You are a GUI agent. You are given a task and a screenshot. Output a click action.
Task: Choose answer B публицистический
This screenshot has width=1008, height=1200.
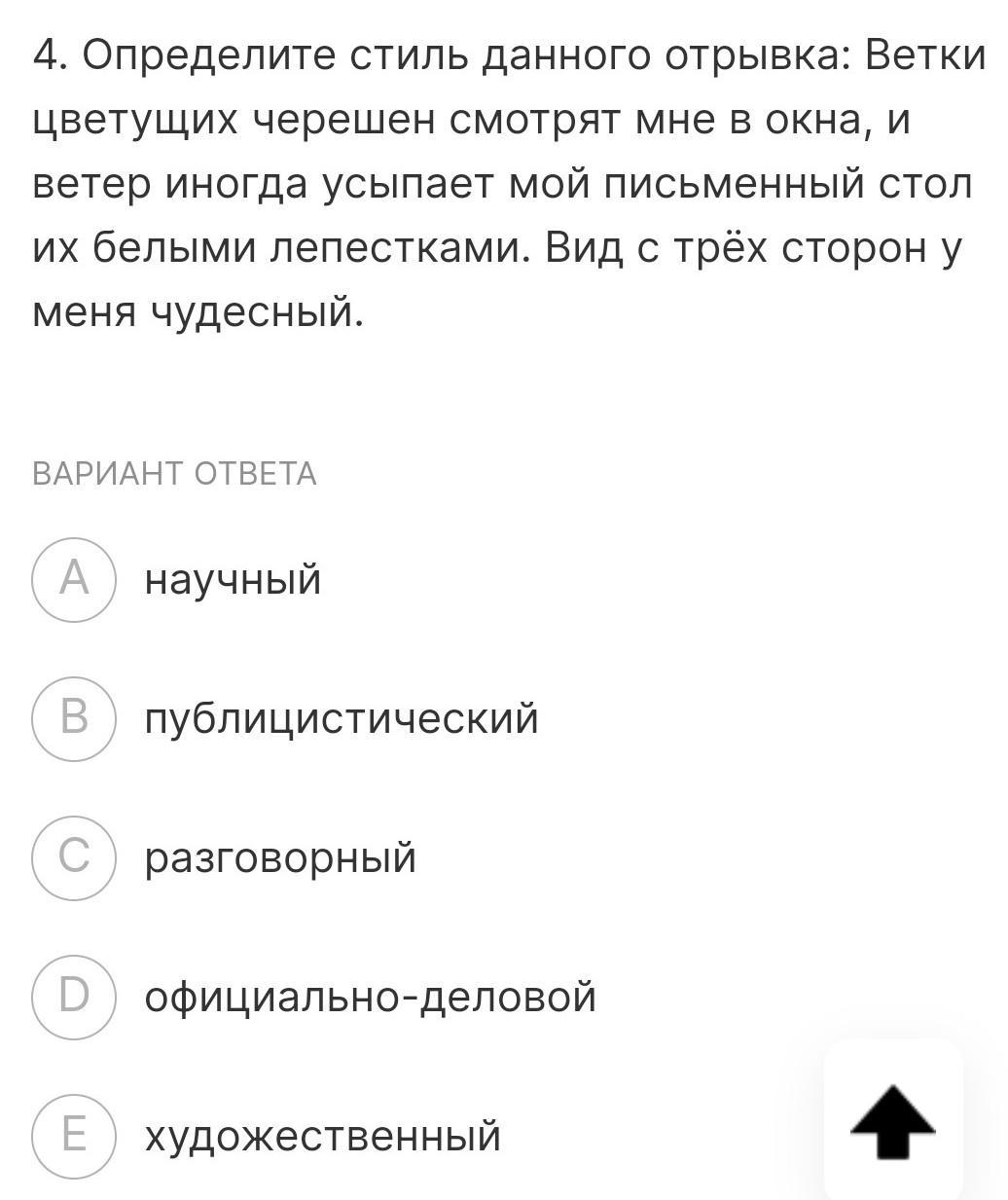tap(74, 719)
